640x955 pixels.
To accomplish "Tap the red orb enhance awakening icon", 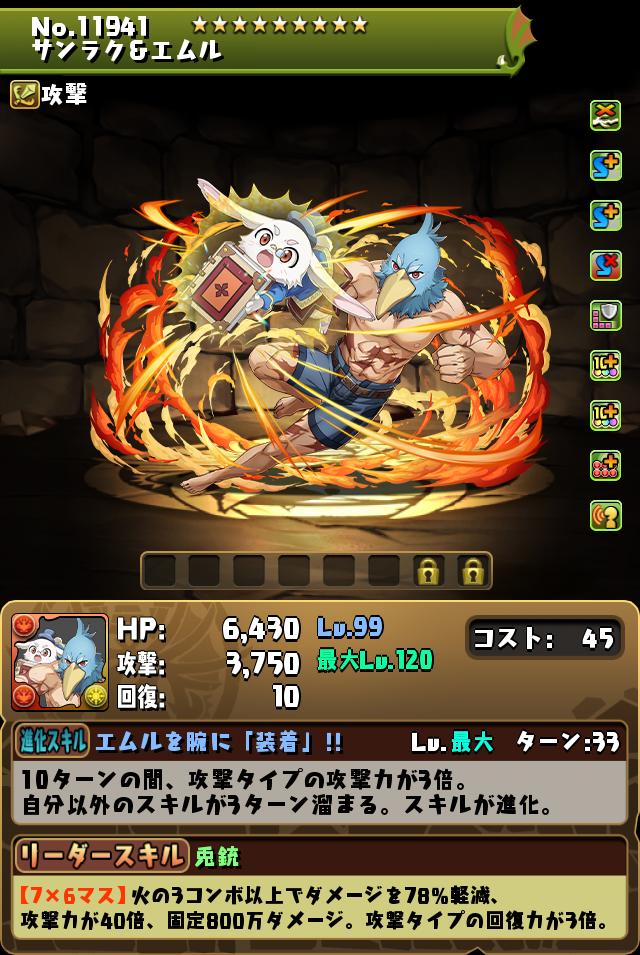I will (x=606, y=465).
